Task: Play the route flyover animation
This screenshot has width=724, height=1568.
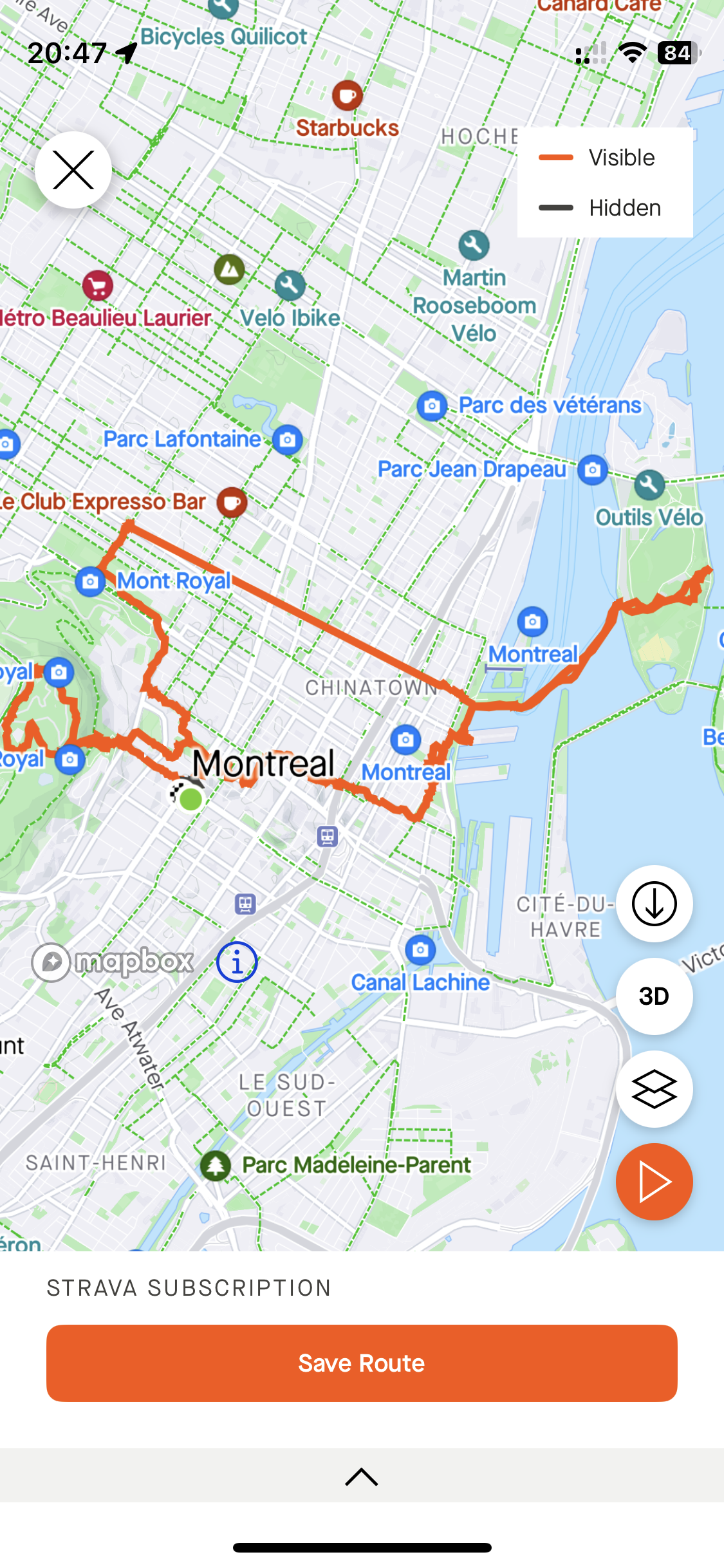Action: pyautogui.click(x=654, y=1182)
